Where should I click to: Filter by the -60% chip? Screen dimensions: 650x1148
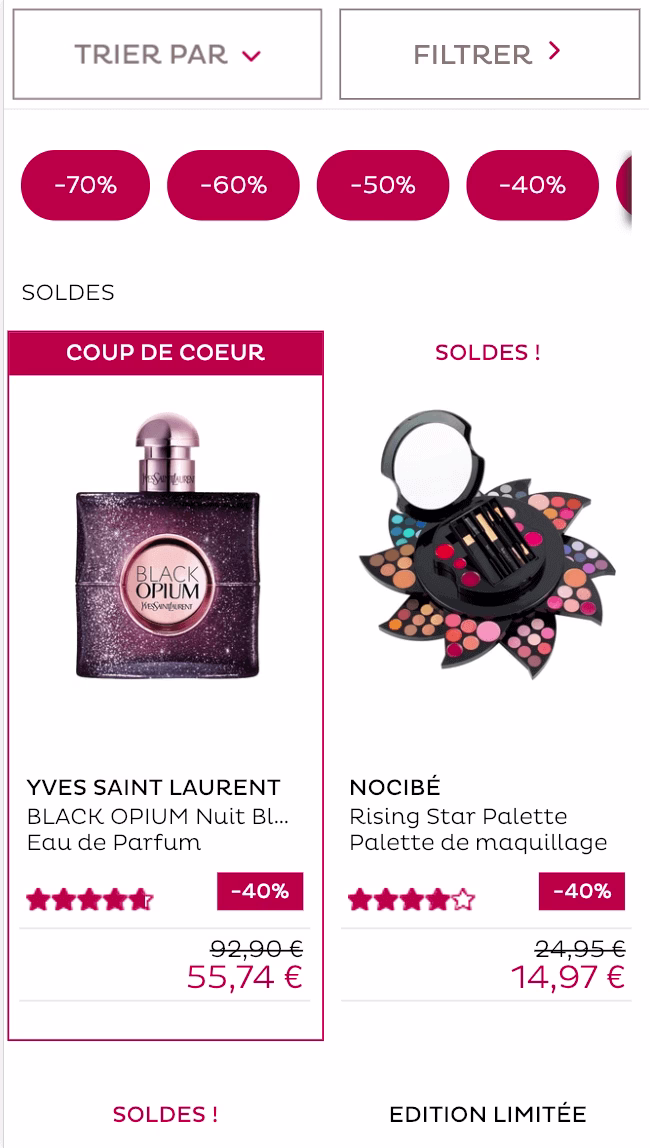click(233, 185)
